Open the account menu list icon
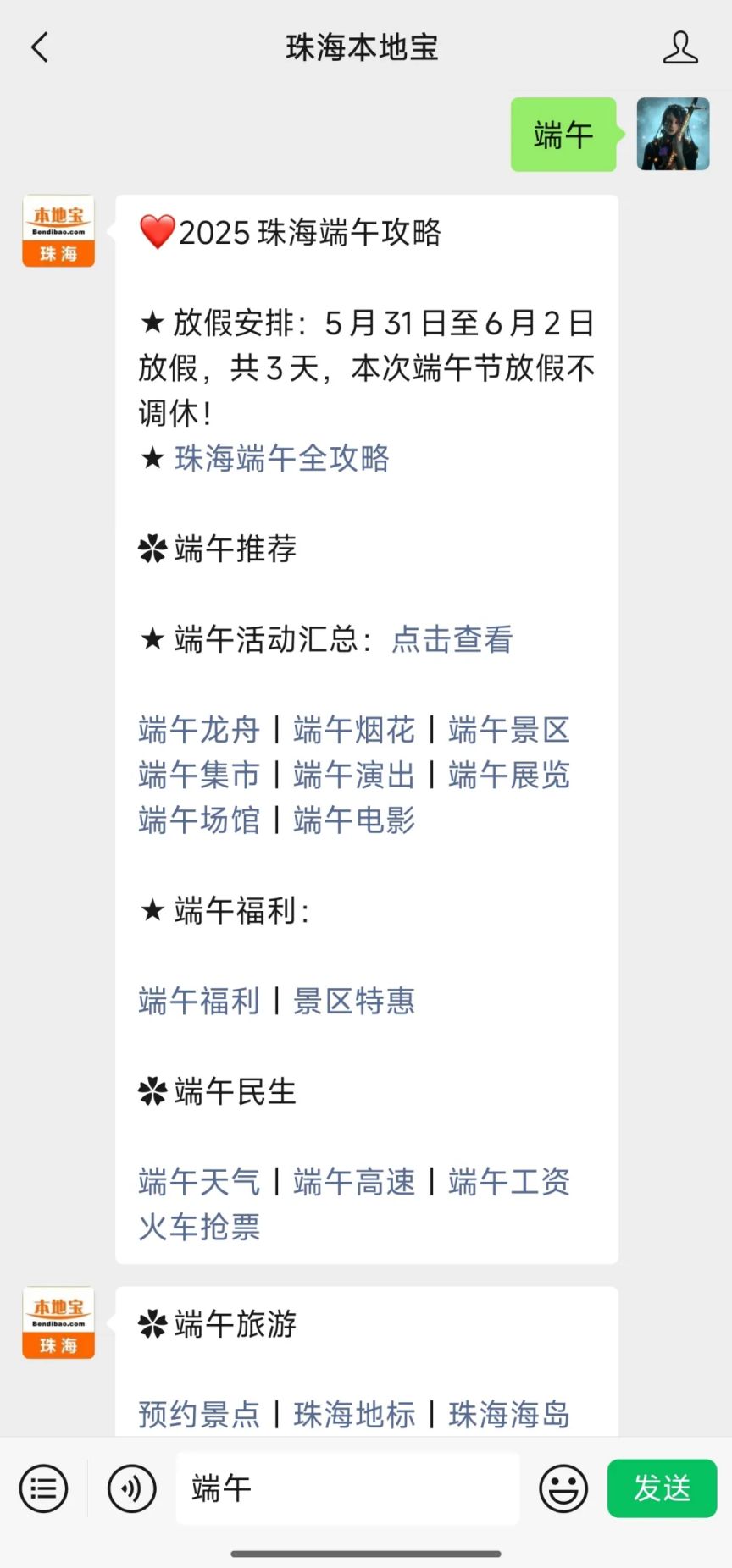 click(43, 1488)
